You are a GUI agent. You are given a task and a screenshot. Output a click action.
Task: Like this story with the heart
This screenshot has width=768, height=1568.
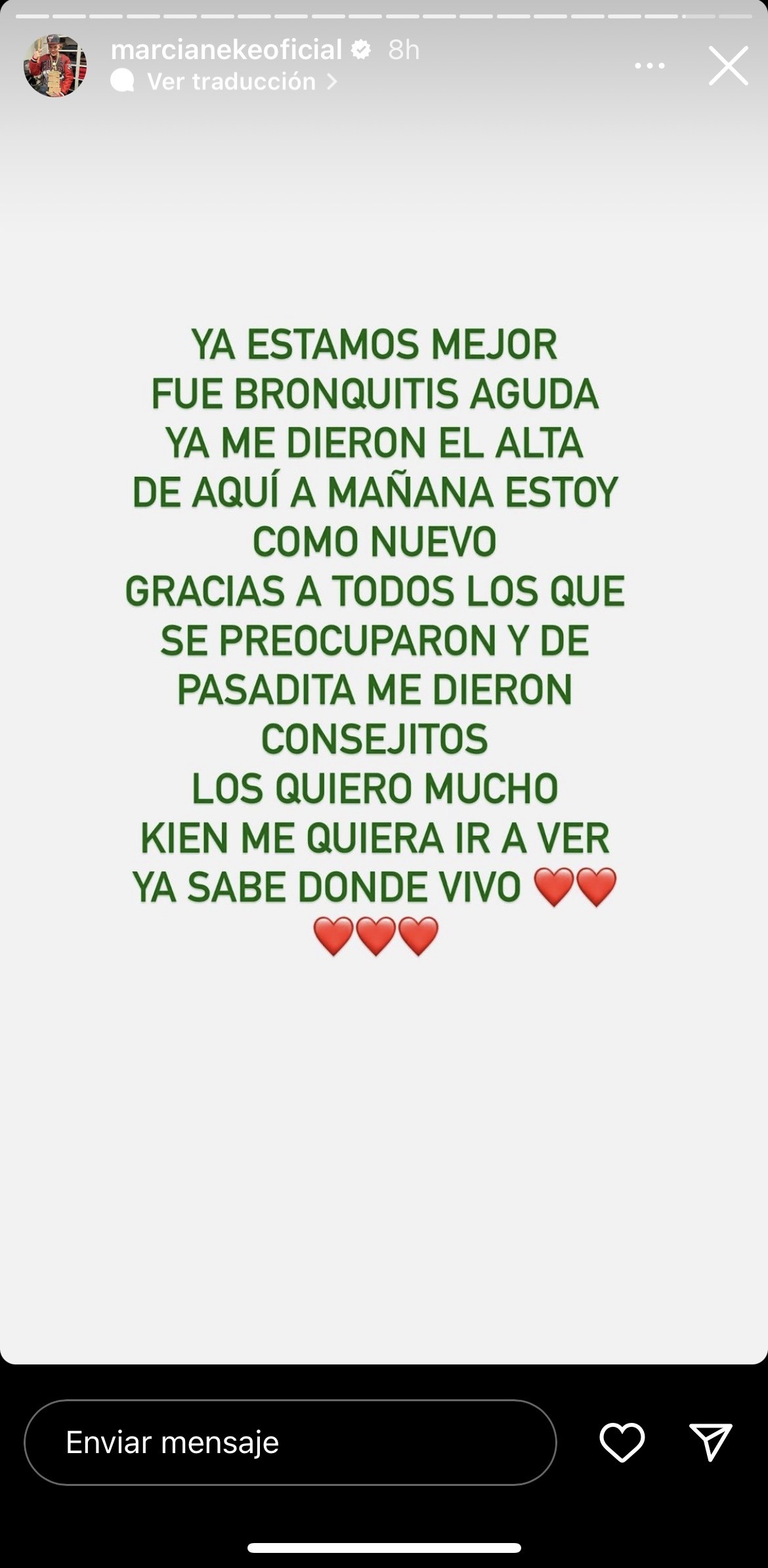tap(622, 1443)
